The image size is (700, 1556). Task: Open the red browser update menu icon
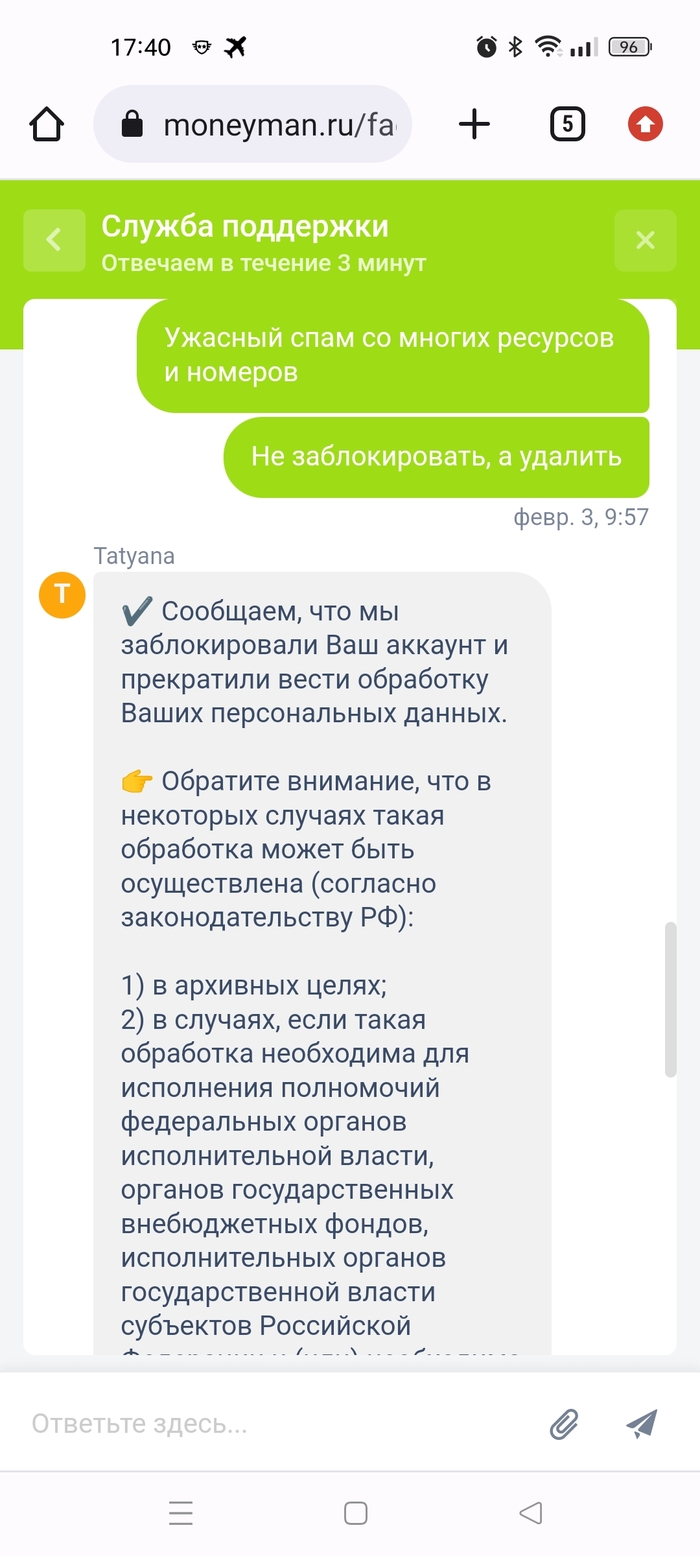645,124
